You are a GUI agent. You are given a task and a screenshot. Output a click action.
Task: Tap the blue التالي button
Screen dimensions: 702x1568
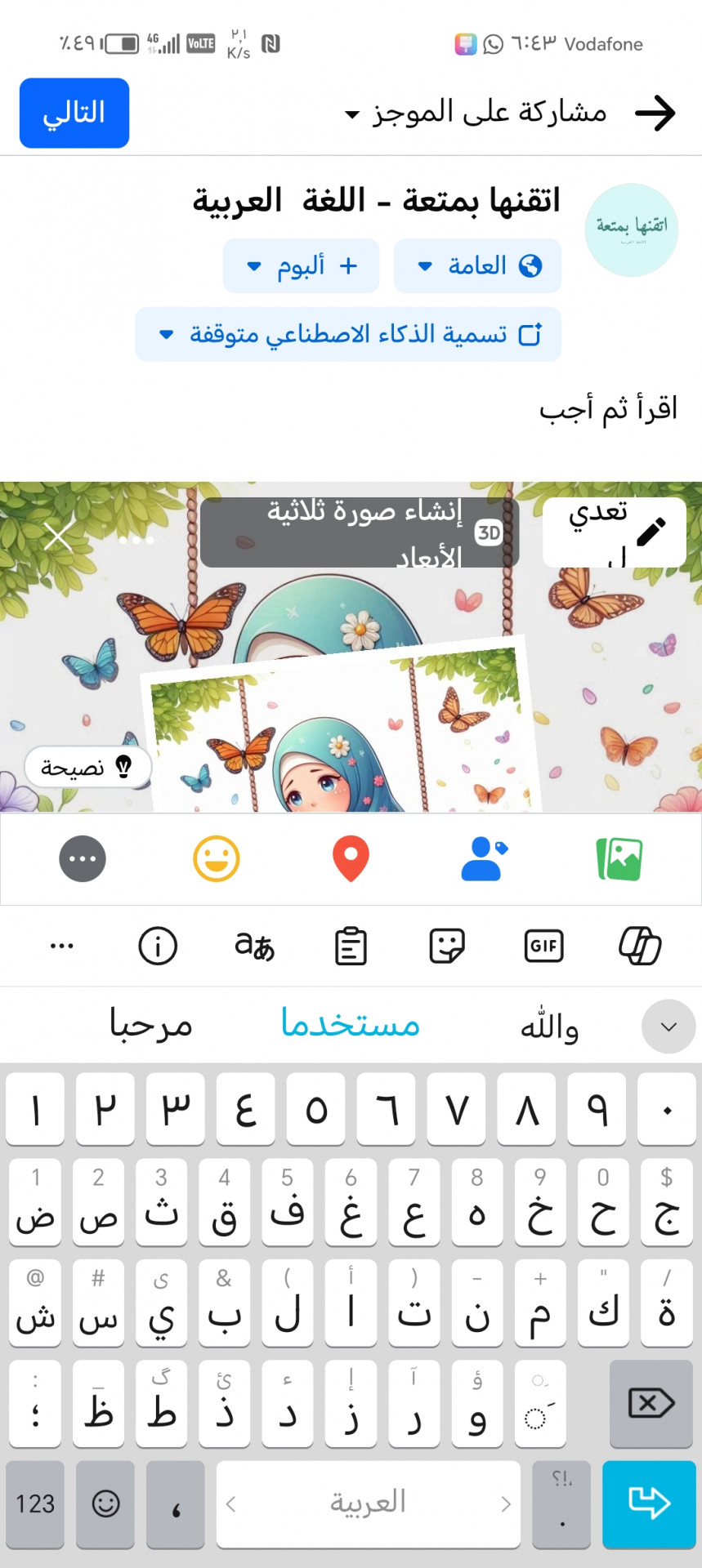click(x=74, y=113)
